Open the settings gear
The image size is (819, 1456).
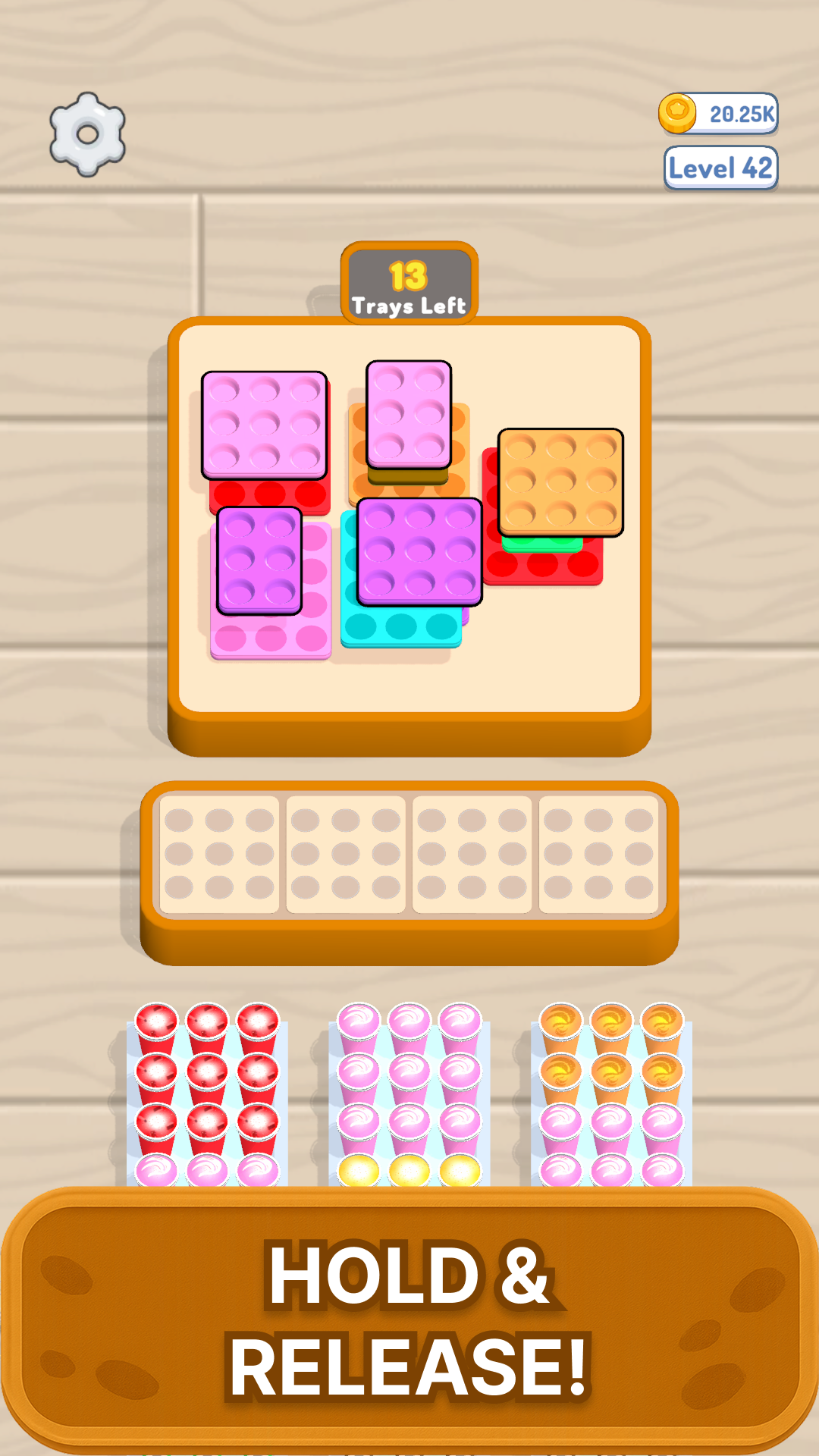click(87, 134)
